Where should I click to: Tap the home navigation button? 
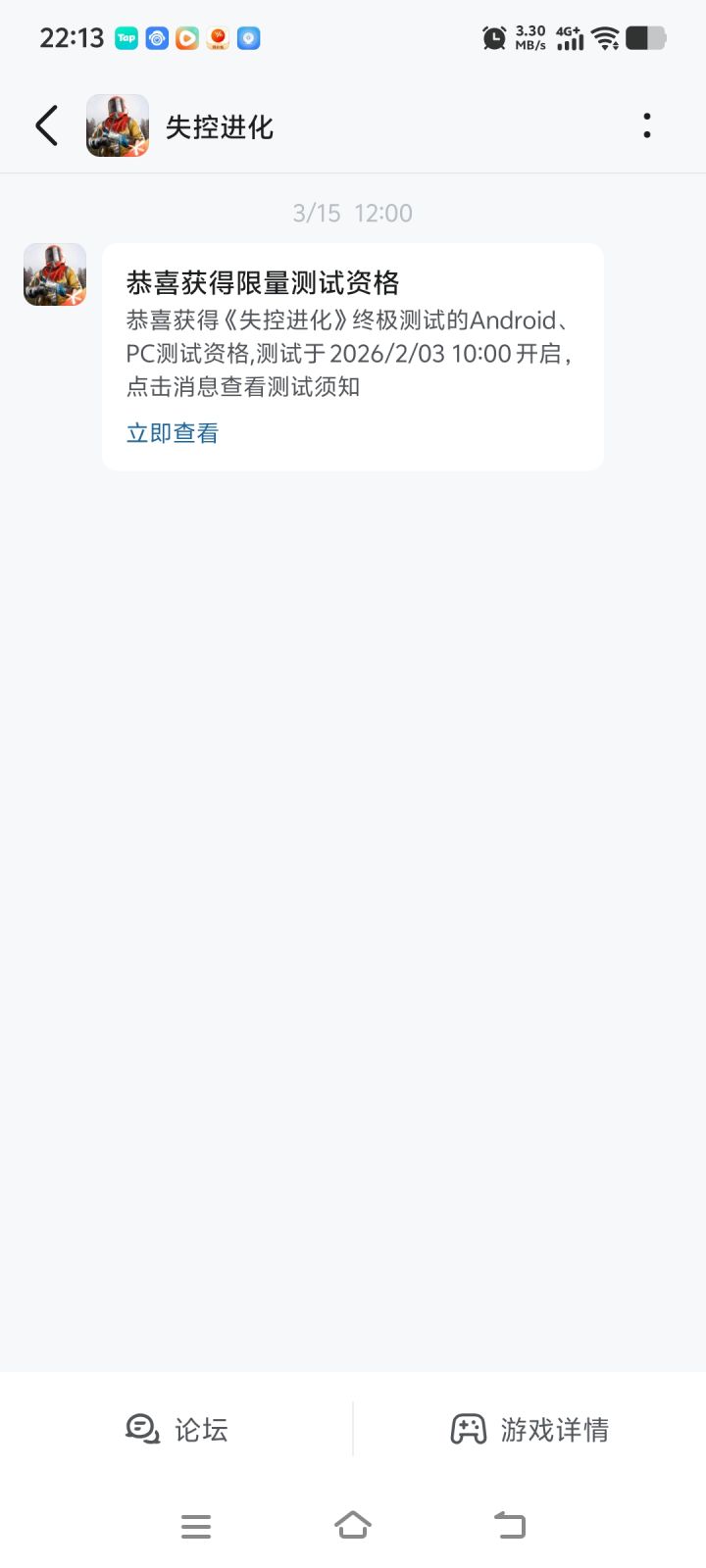pyautogui.click(x=353, y=1525)
